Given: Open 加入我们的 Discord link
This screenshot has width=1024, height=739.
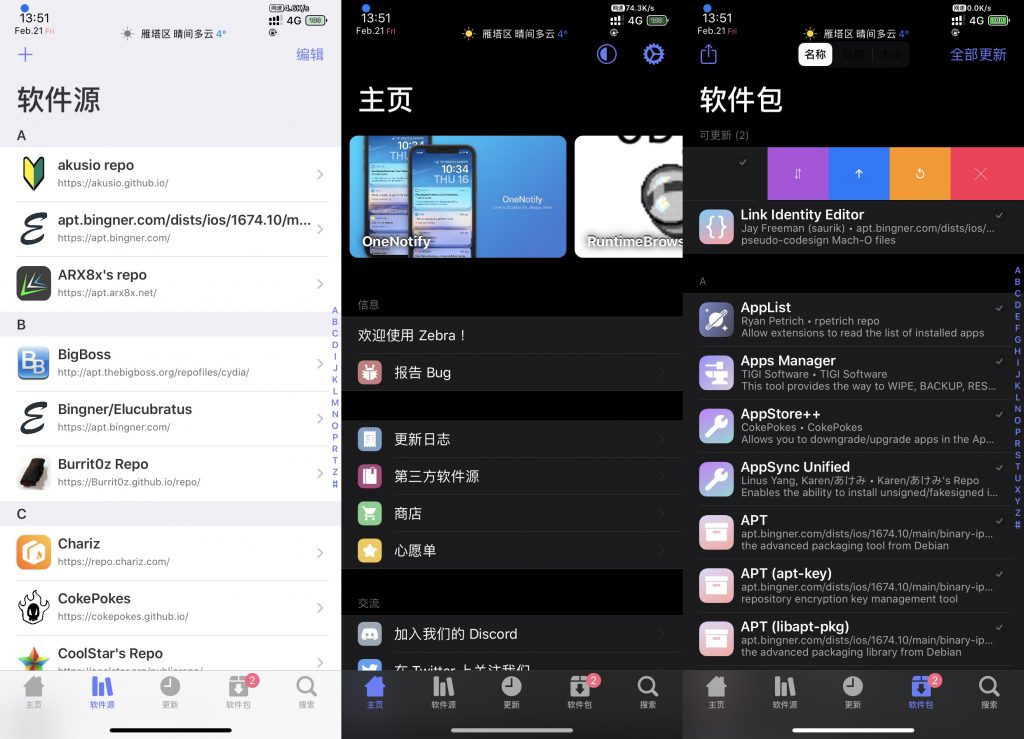Looking at the screenshot, I should (x=510, y=633).
